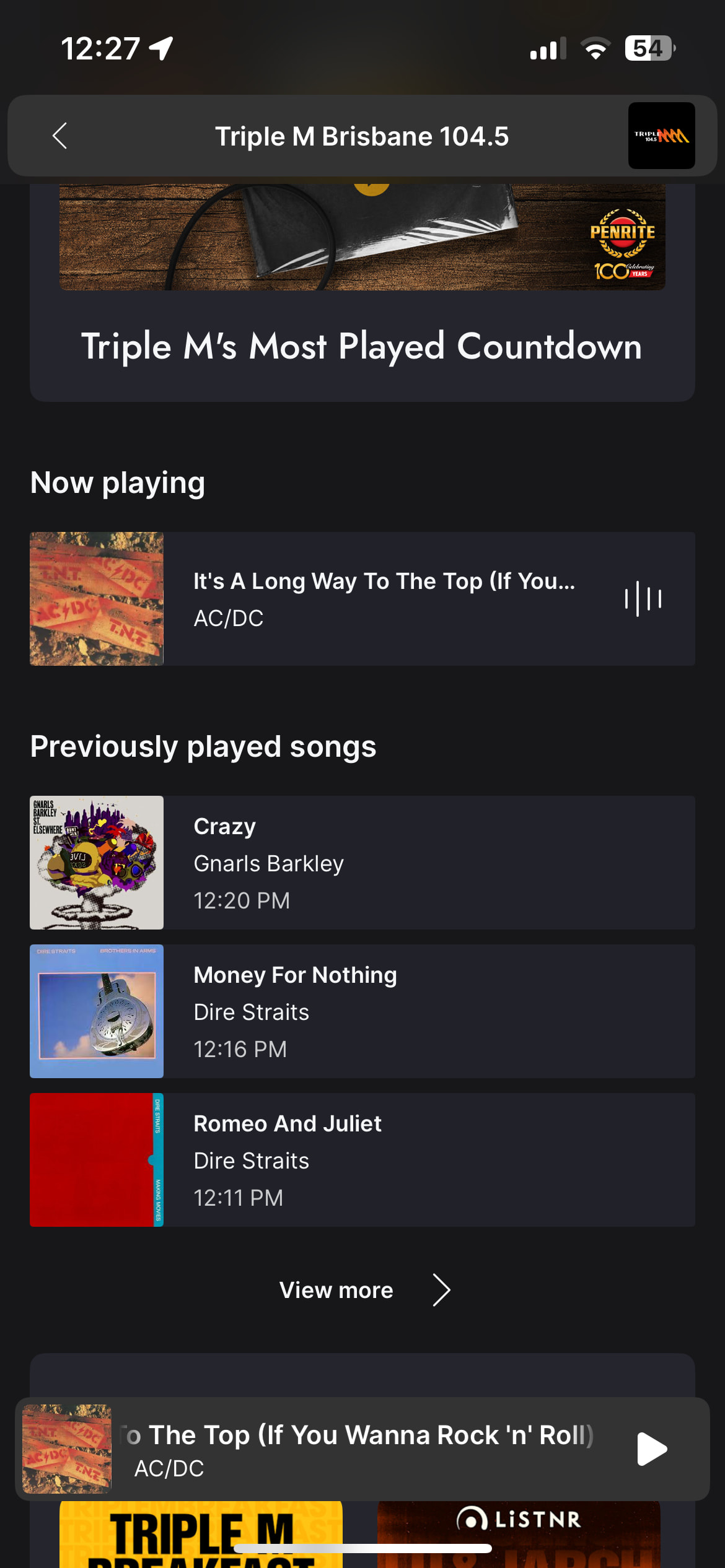The width and height of the screenshot is (725, 1568).
Task: View more previously played songs
Action: pos(363,1290)
